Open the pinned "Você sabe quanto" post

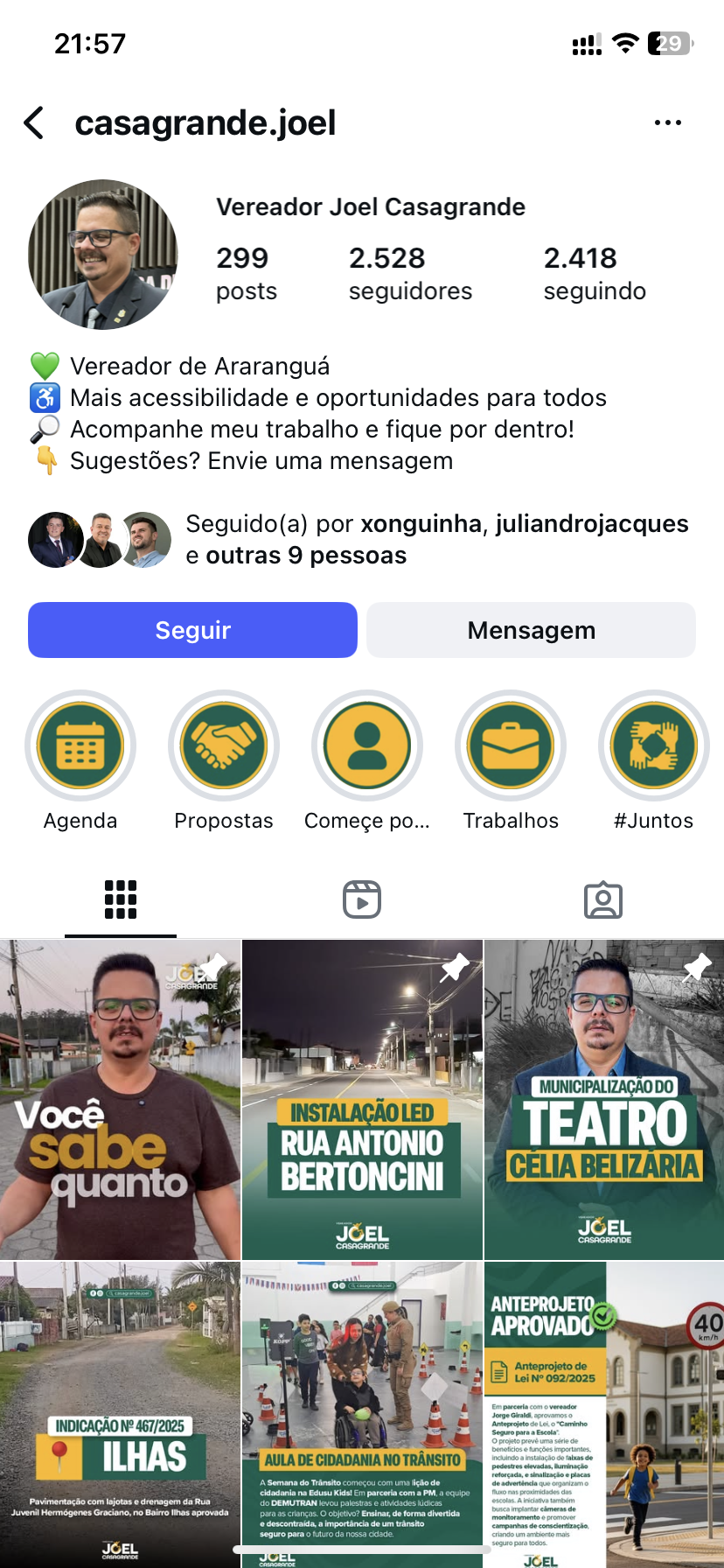(120, 1100)
